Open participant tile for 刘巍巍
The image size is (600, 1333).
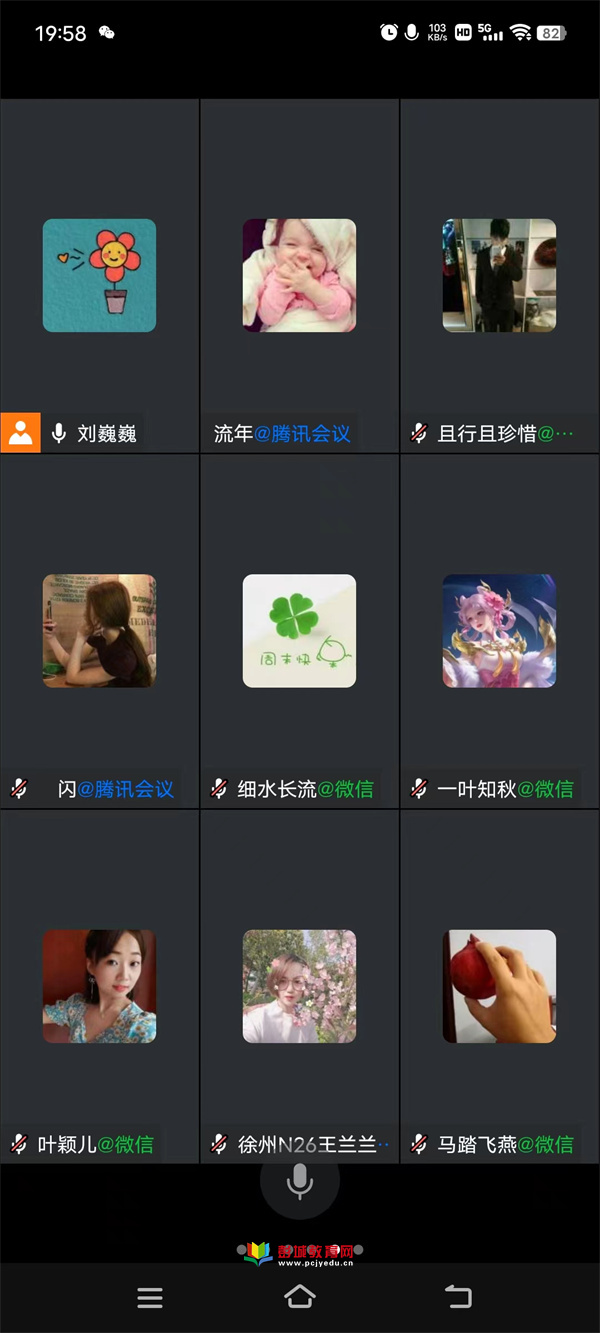click(x=99, y=275)
